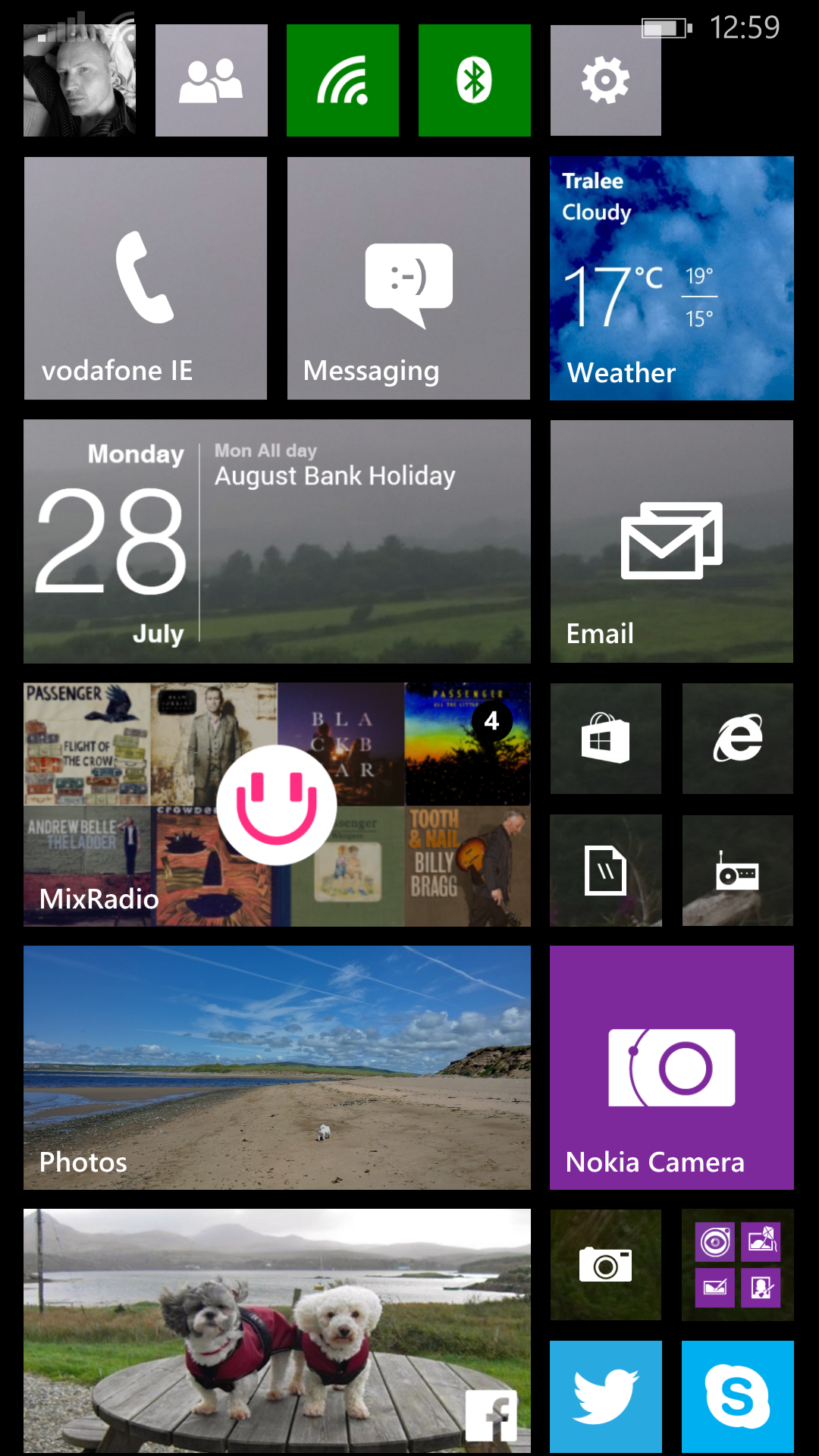Open the Store tile
The width and height of the screenshot is (819, 1456).
click(x=606, y=739)
